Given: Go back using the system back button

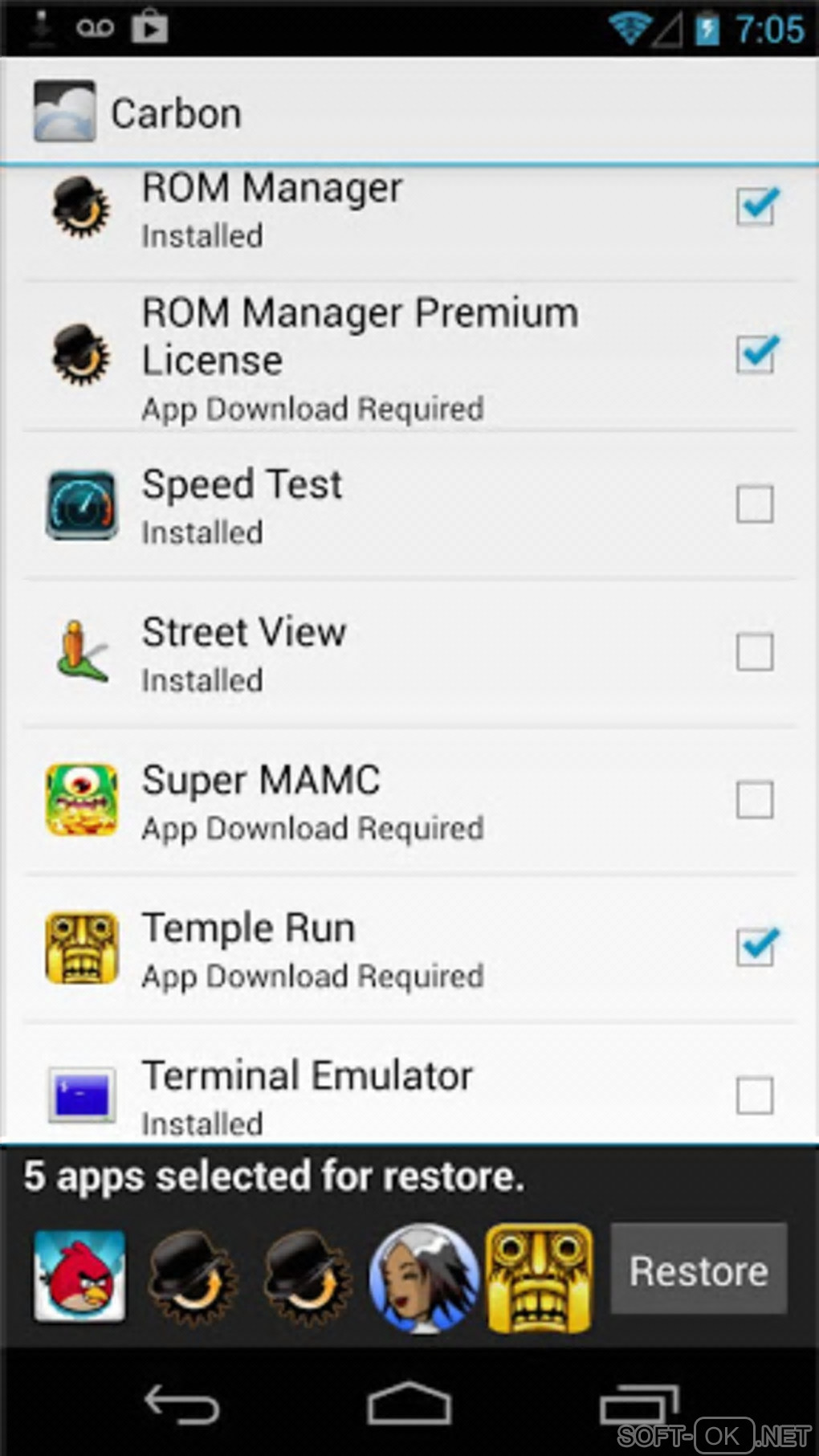Looking at the screenshot, I should 181,1405.
